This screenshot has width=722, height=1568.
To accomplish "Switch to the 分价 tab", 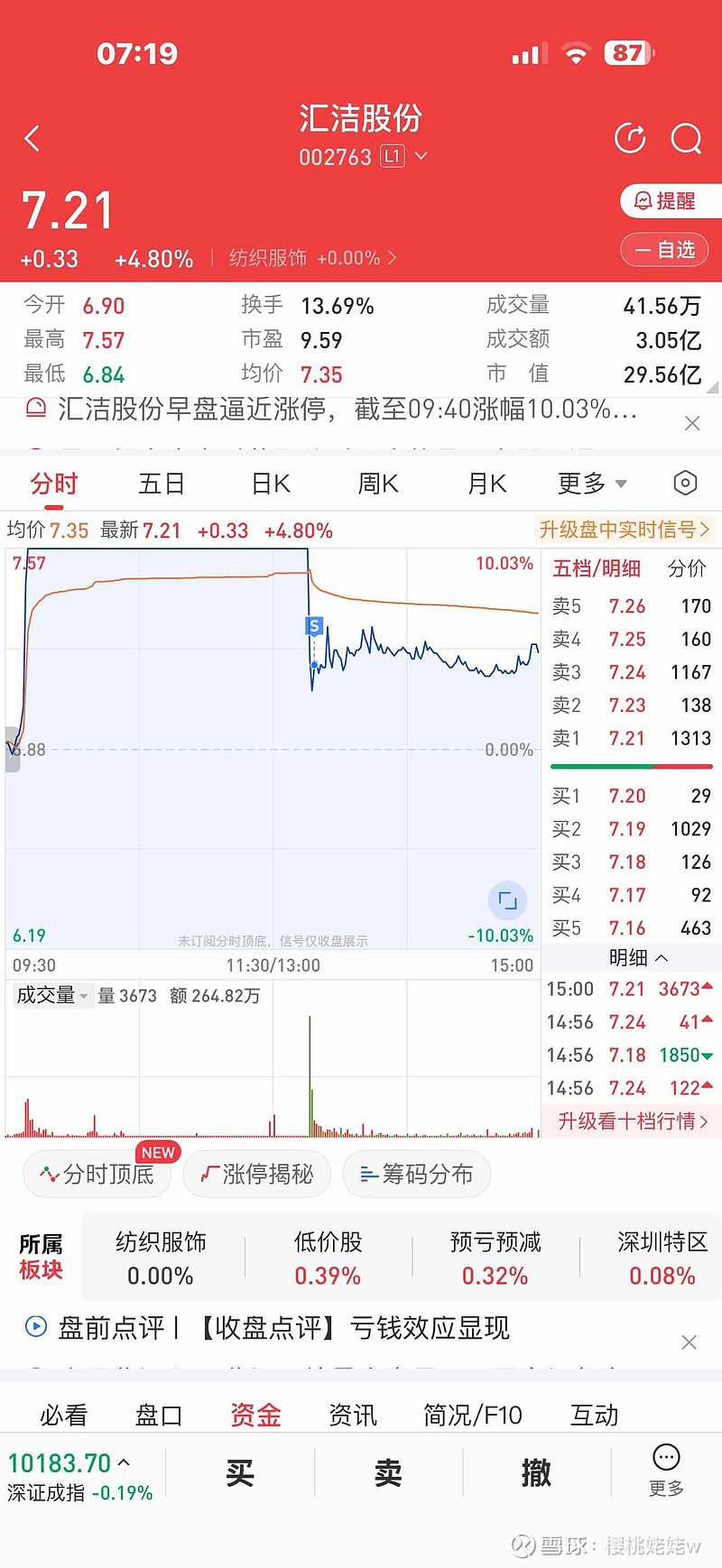I will tap(687, 568).
